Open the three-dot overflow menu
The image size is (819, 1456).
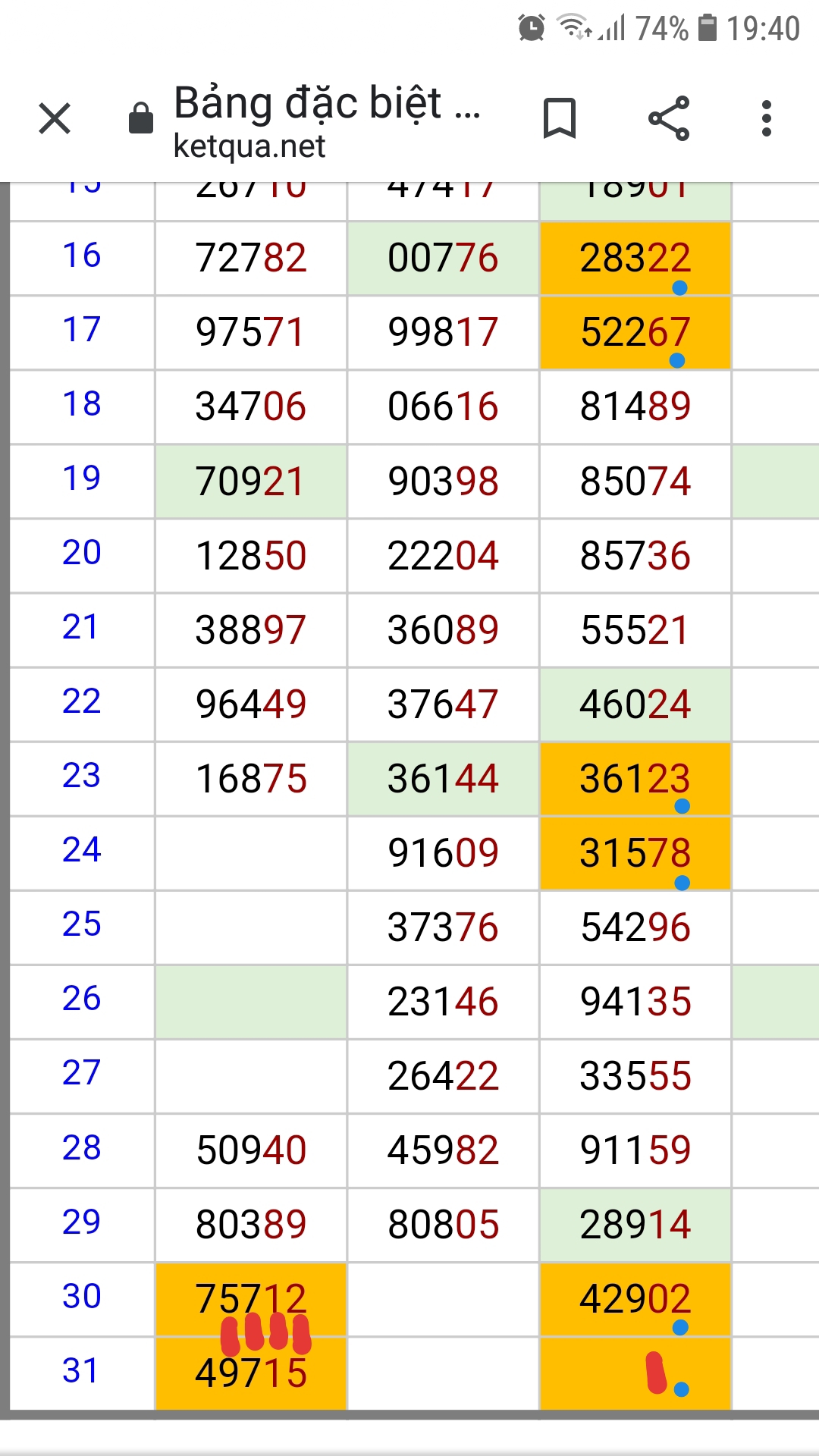tap(767, 118)
